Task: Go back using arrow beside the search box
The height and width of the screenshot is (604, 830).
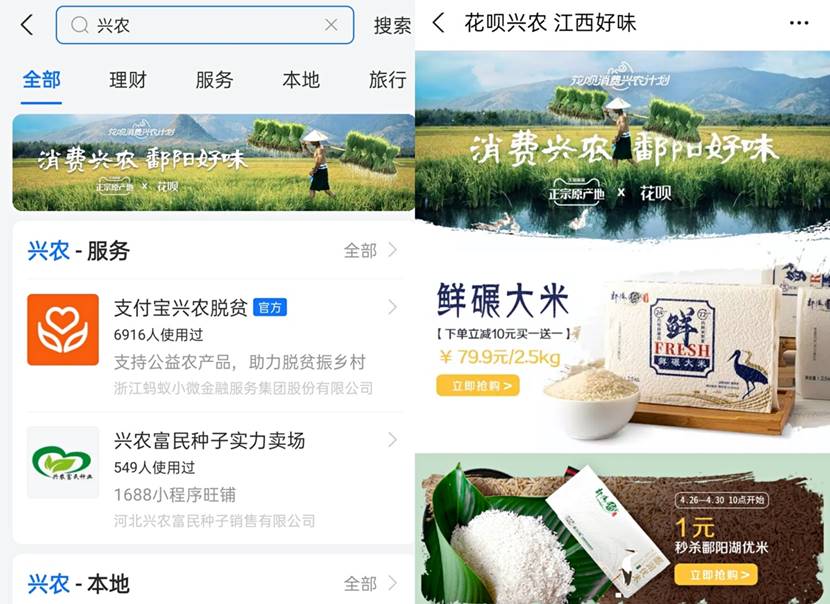Action: (27, 25)
